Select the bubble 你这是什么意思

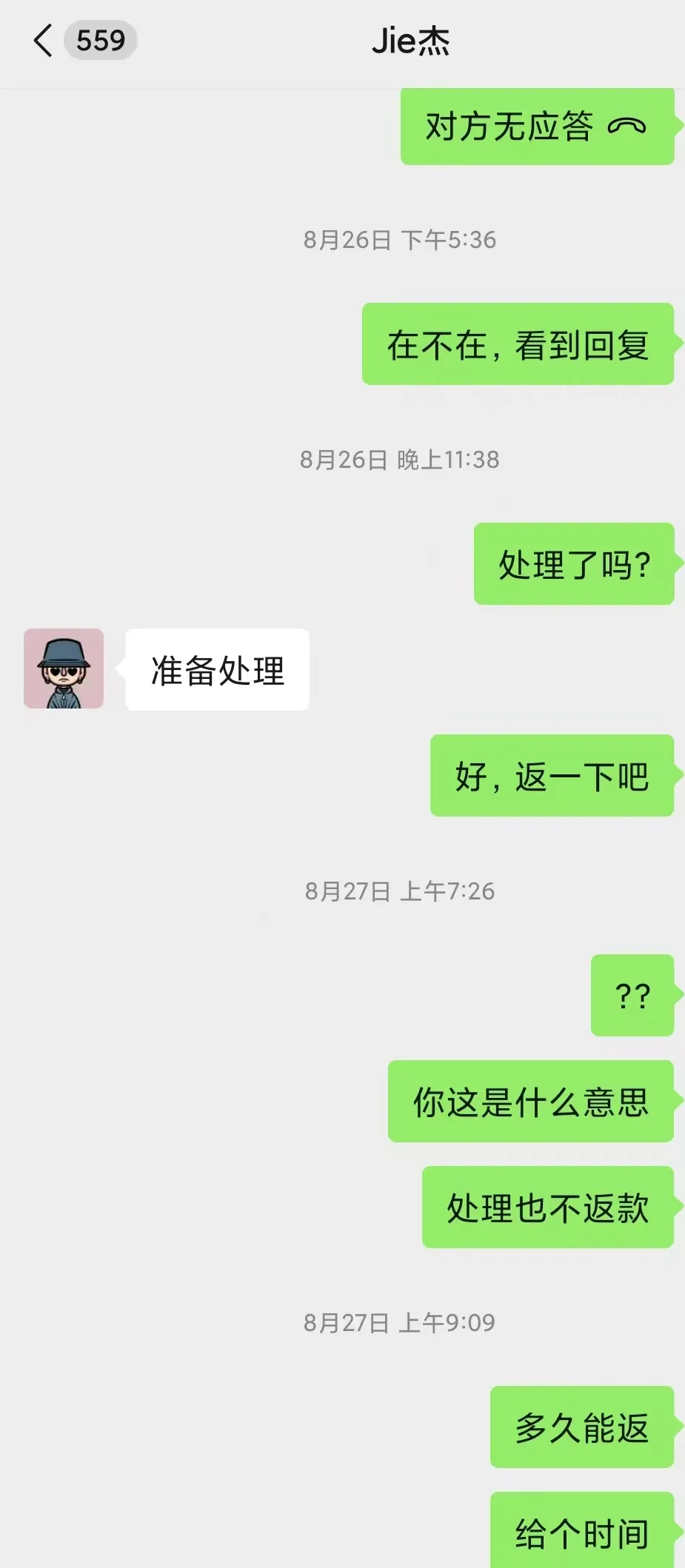coord(530,1102)
